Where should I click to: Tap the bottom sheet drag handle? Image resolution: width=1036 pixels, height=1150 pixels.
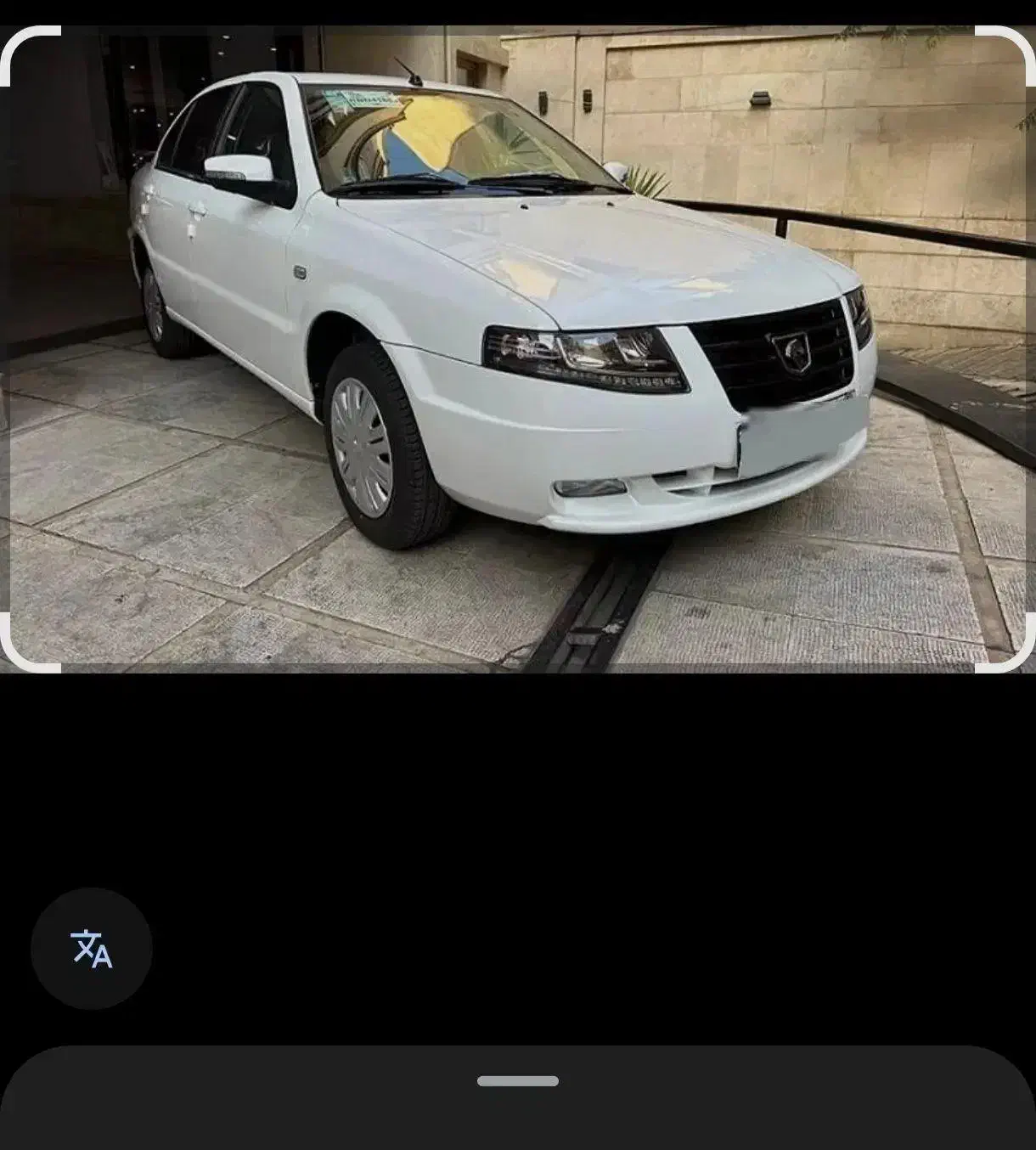coord(517,1081)
